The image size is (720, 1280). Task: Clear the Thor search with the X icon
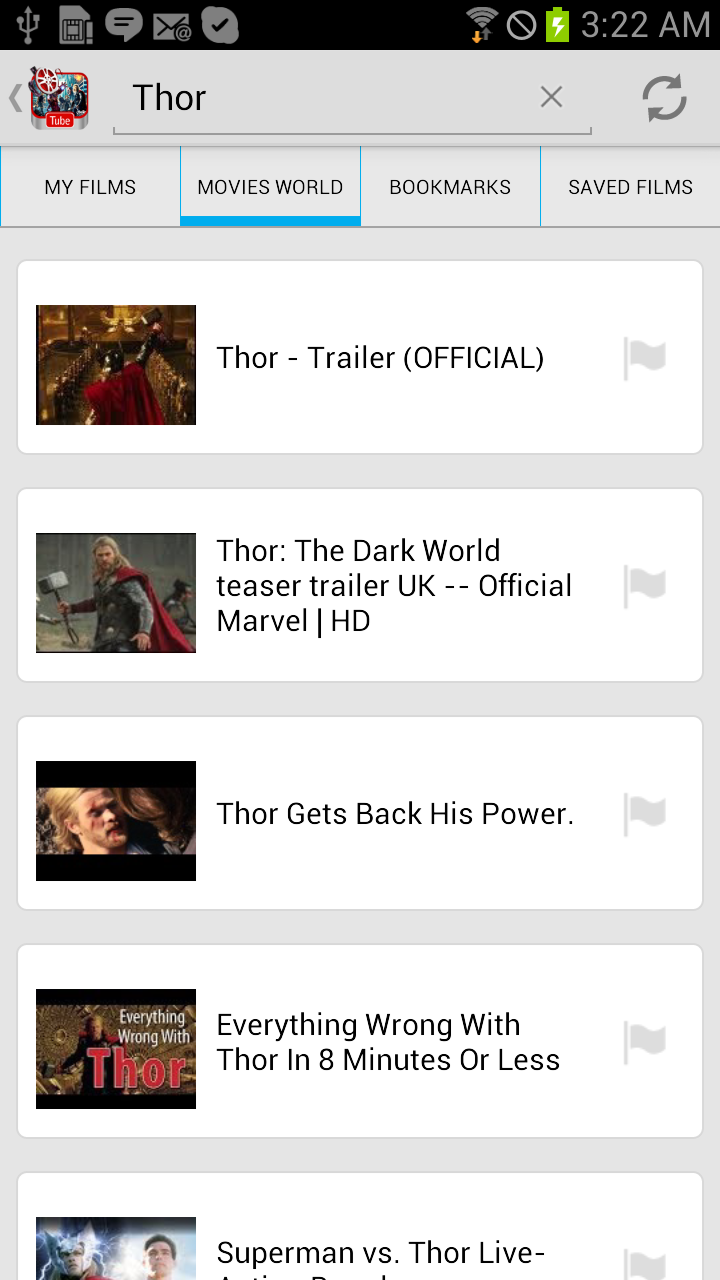click(x=551, y=96)
